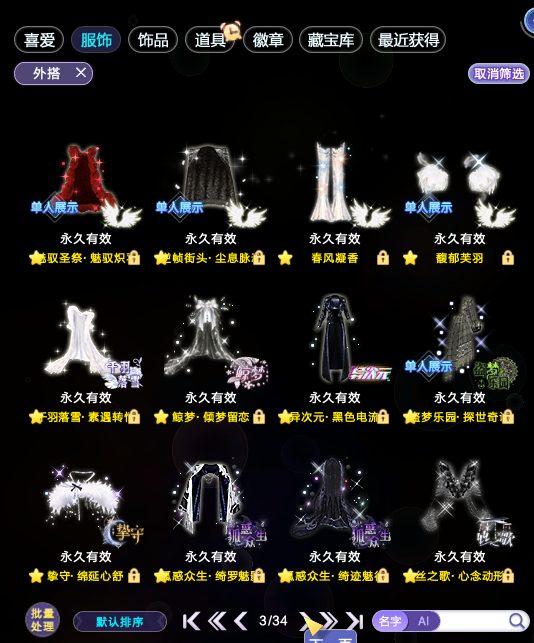534x643 pixels.
Task: Jump to the last page
Action: (355, 621)
